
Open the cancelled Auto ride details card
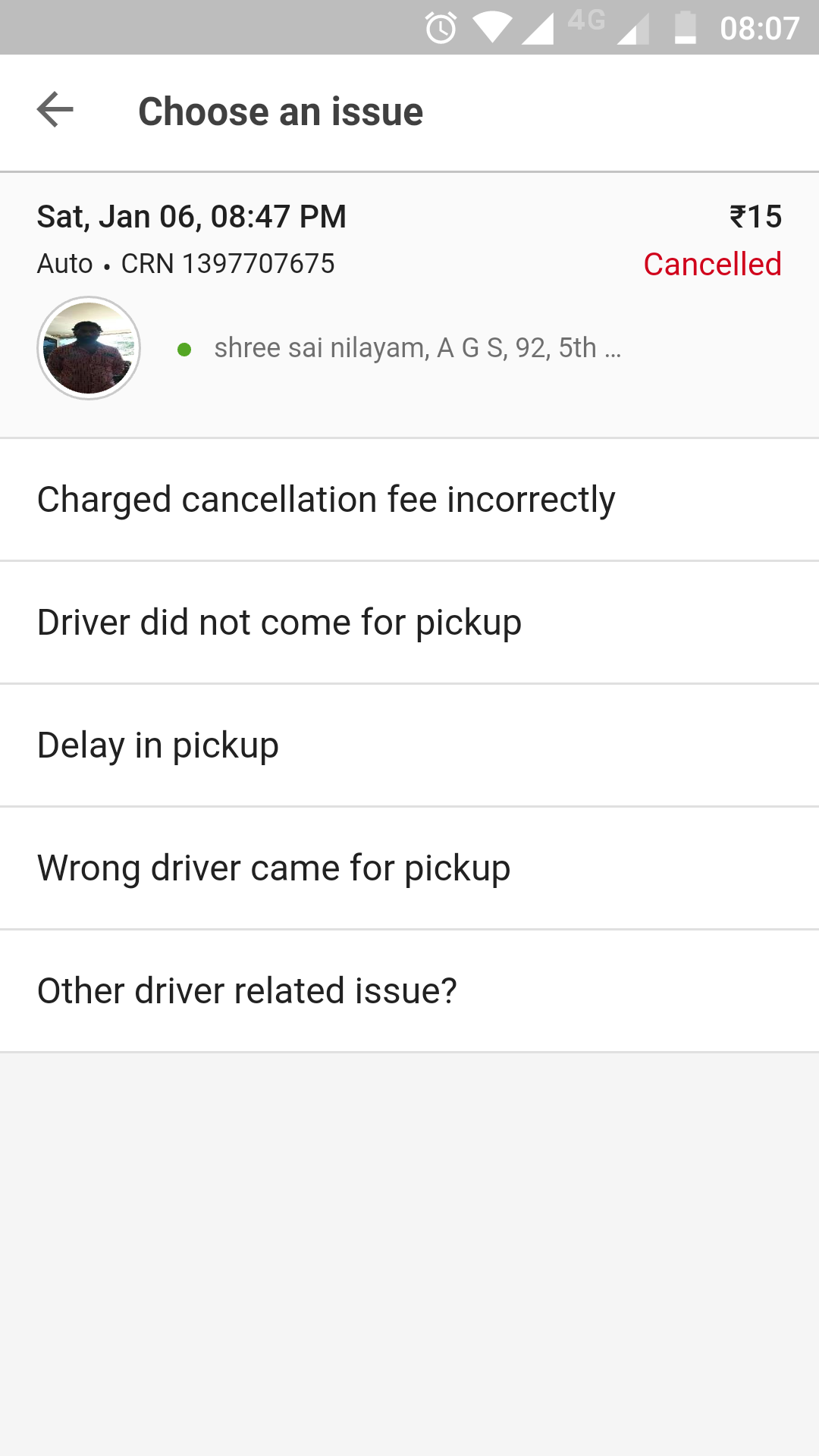point(409,305)
